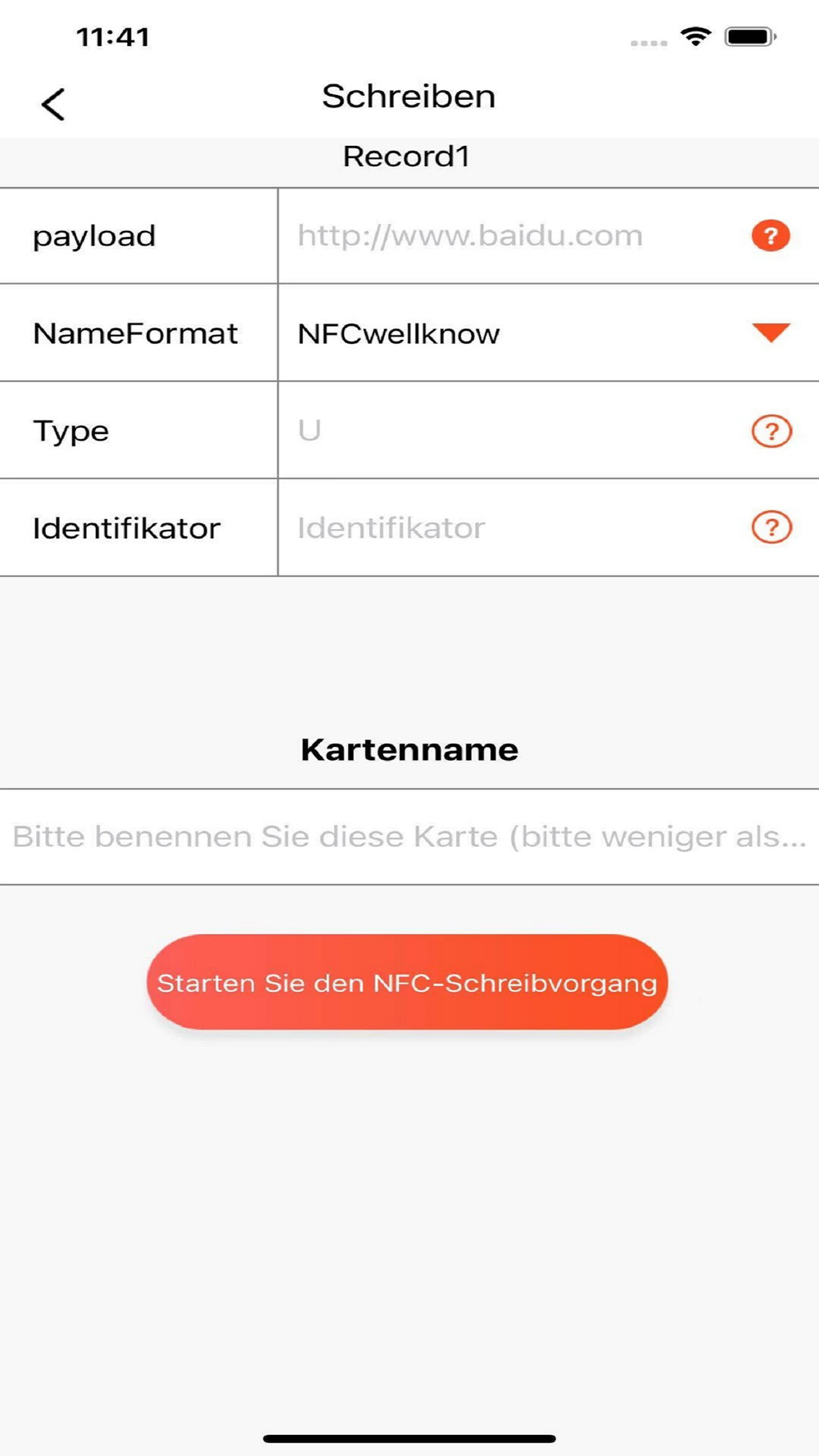The height and width of the screenshot is (1456, 819).
Task: Open the payload help icon
Action: tap(770, 236)
